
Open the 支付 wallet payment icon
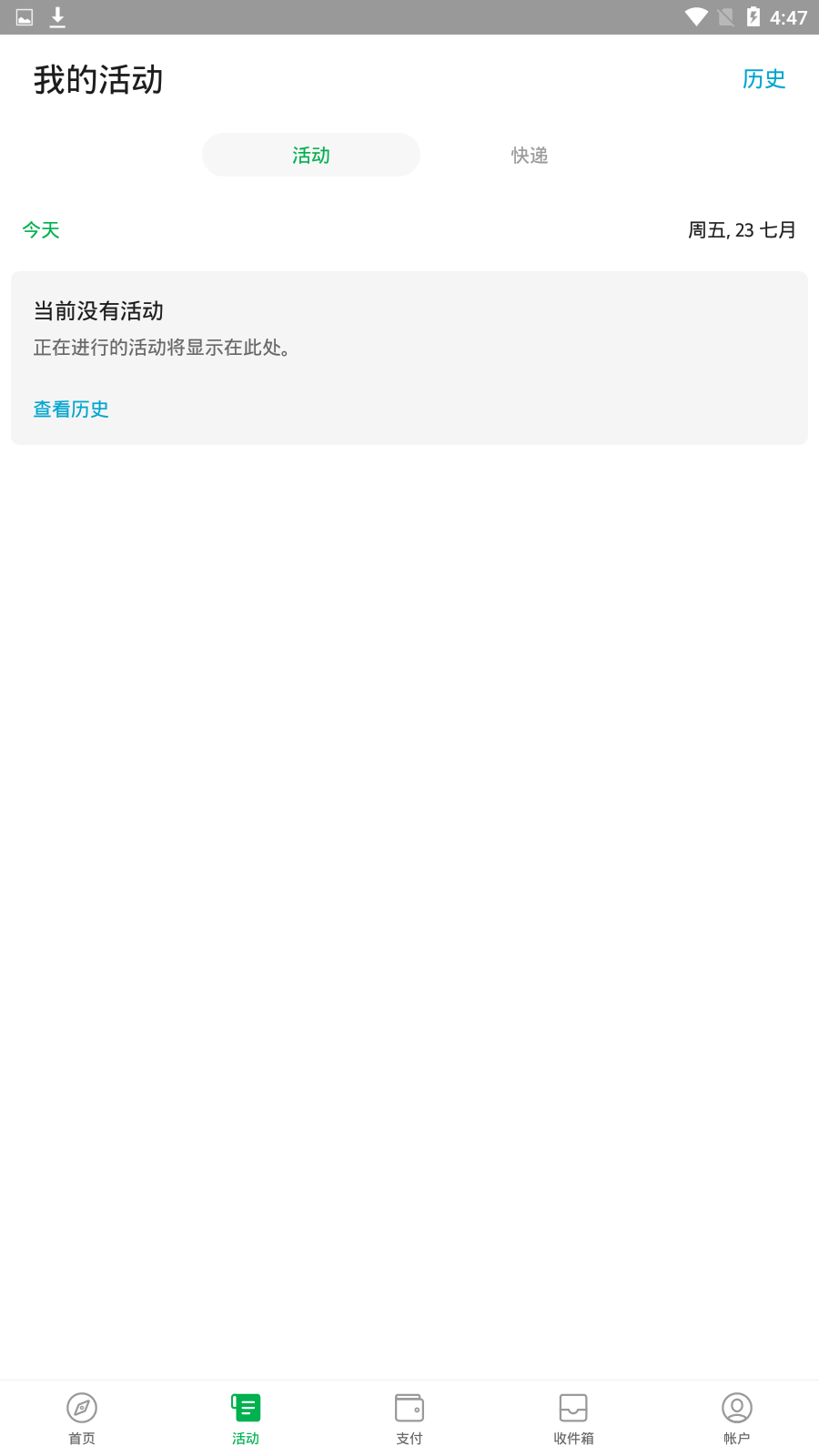tap(409, 1407)
